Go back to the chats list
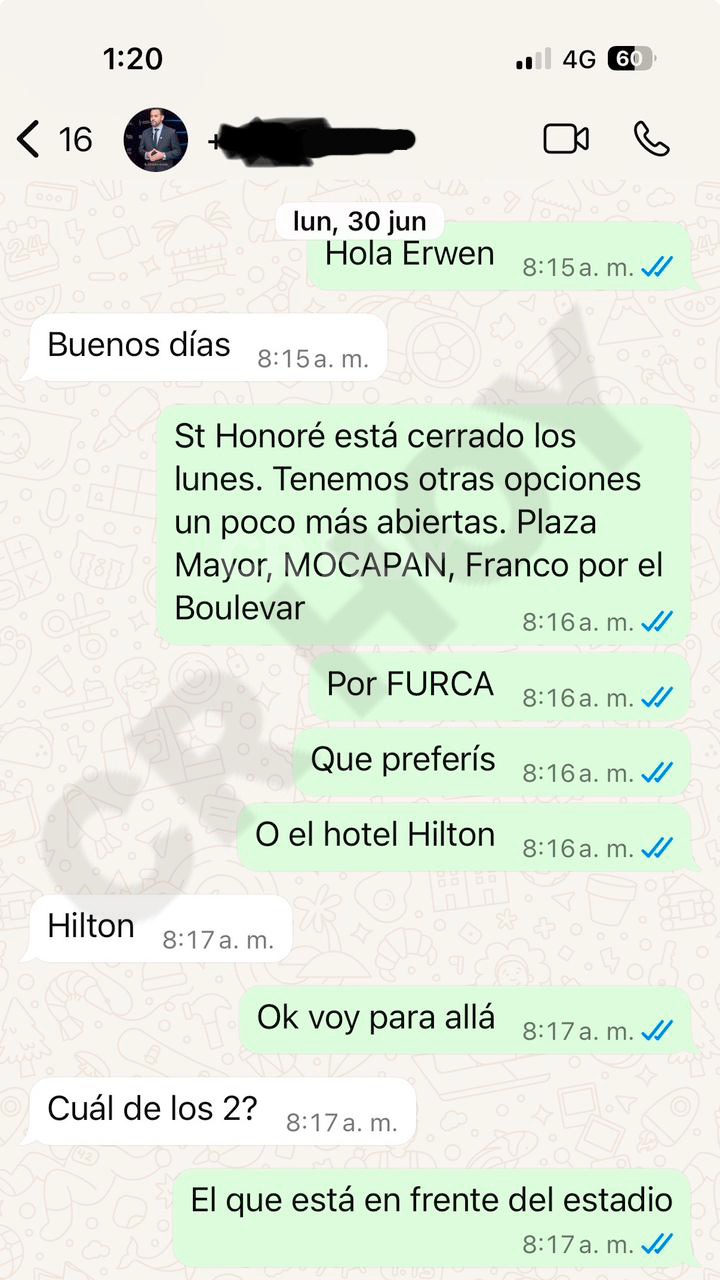This screenshot has height=1280, width=720. (30, 140)
